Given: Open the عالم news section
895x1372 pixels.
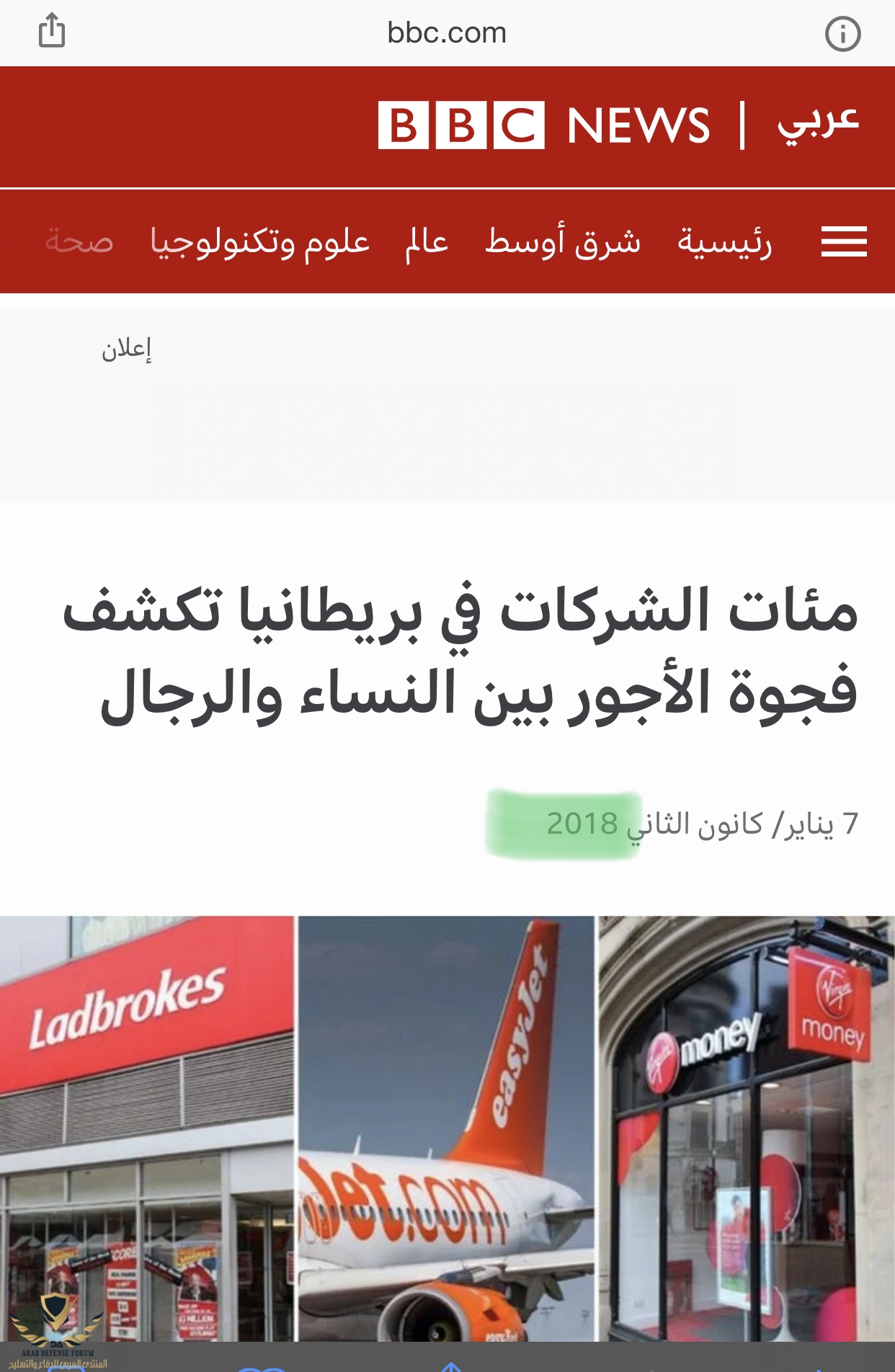Looking at the screenshot, I should 427,241.
